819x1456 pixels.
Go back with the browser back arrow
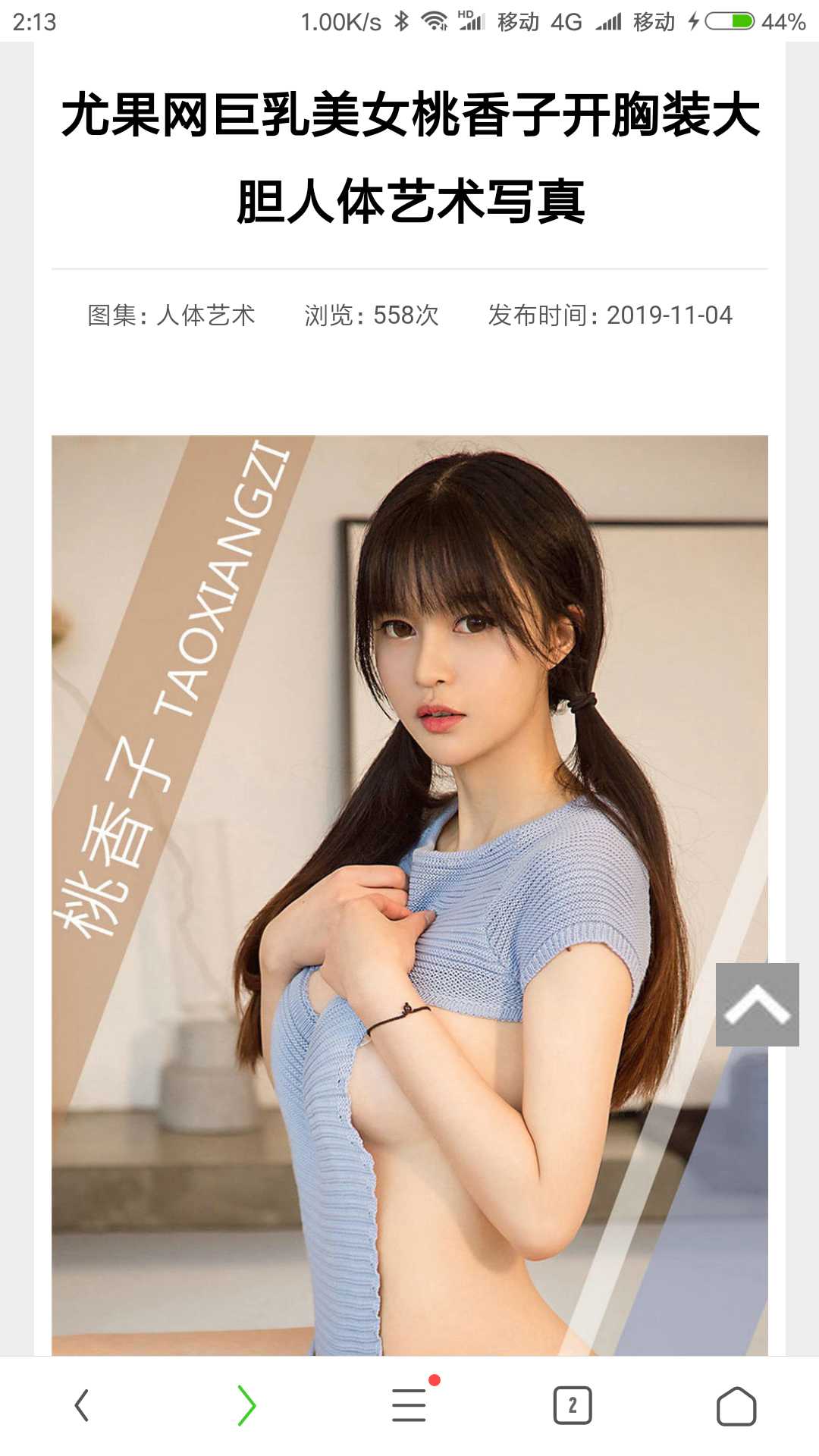(82, 1405)
